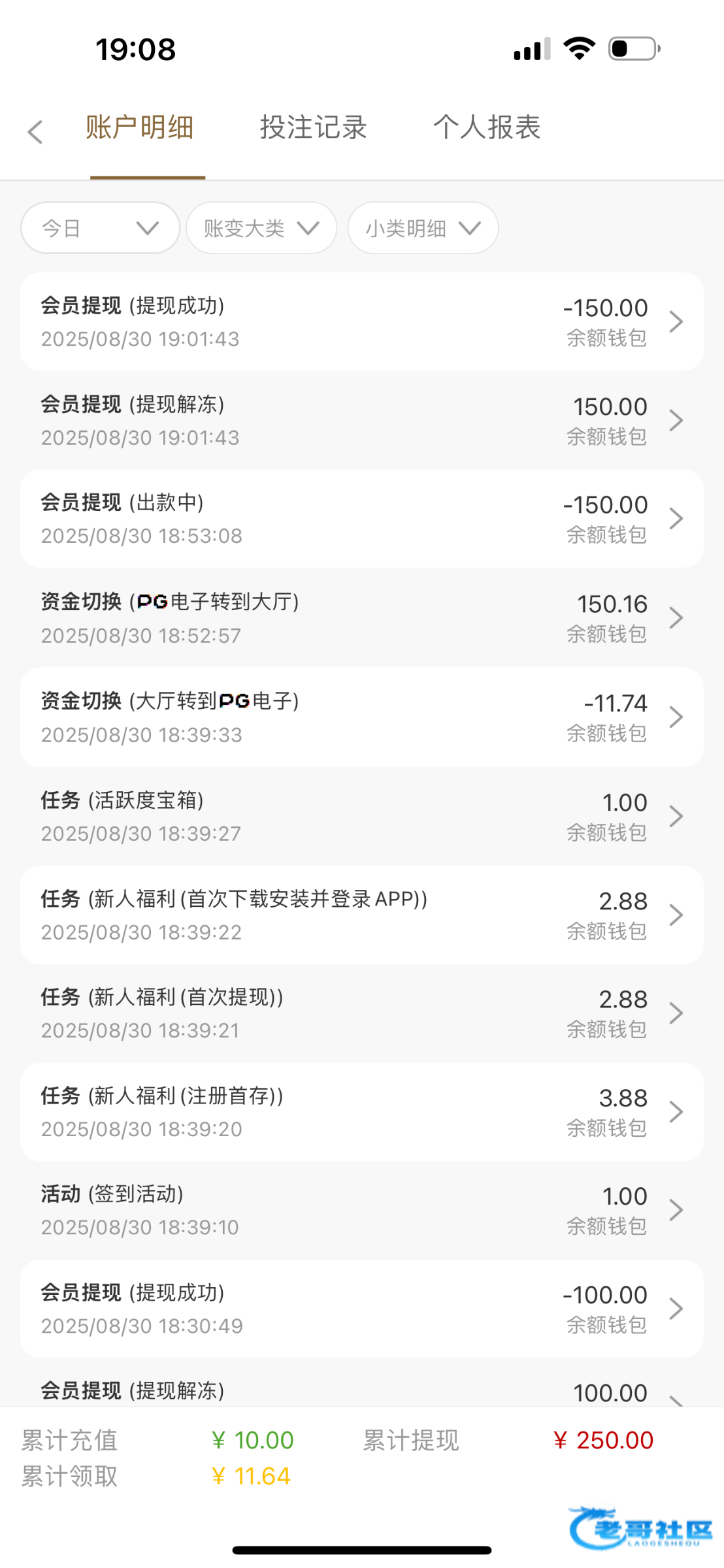Open the 签到活动 record
724x1568 pixels.
point(362,1210)
